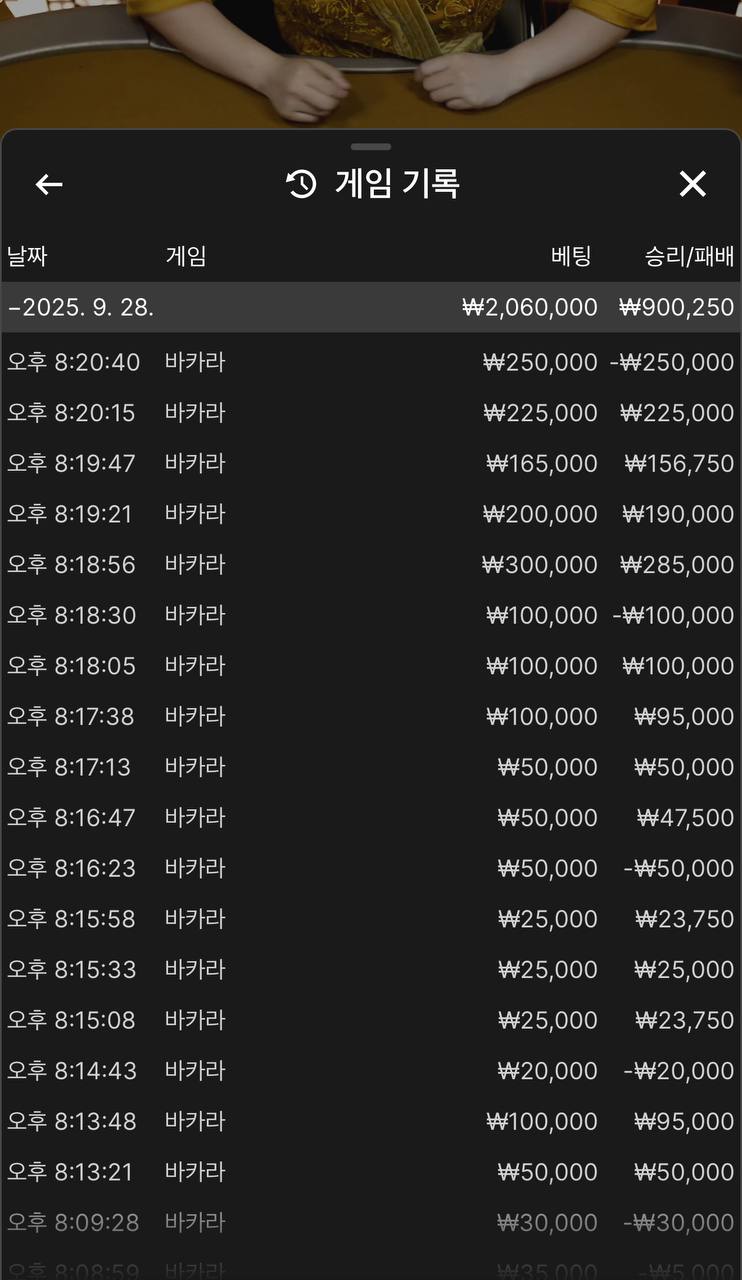This screenshot has height=1280, width=742.
Task: Go back from the game history panel
Action: (49, 184)
